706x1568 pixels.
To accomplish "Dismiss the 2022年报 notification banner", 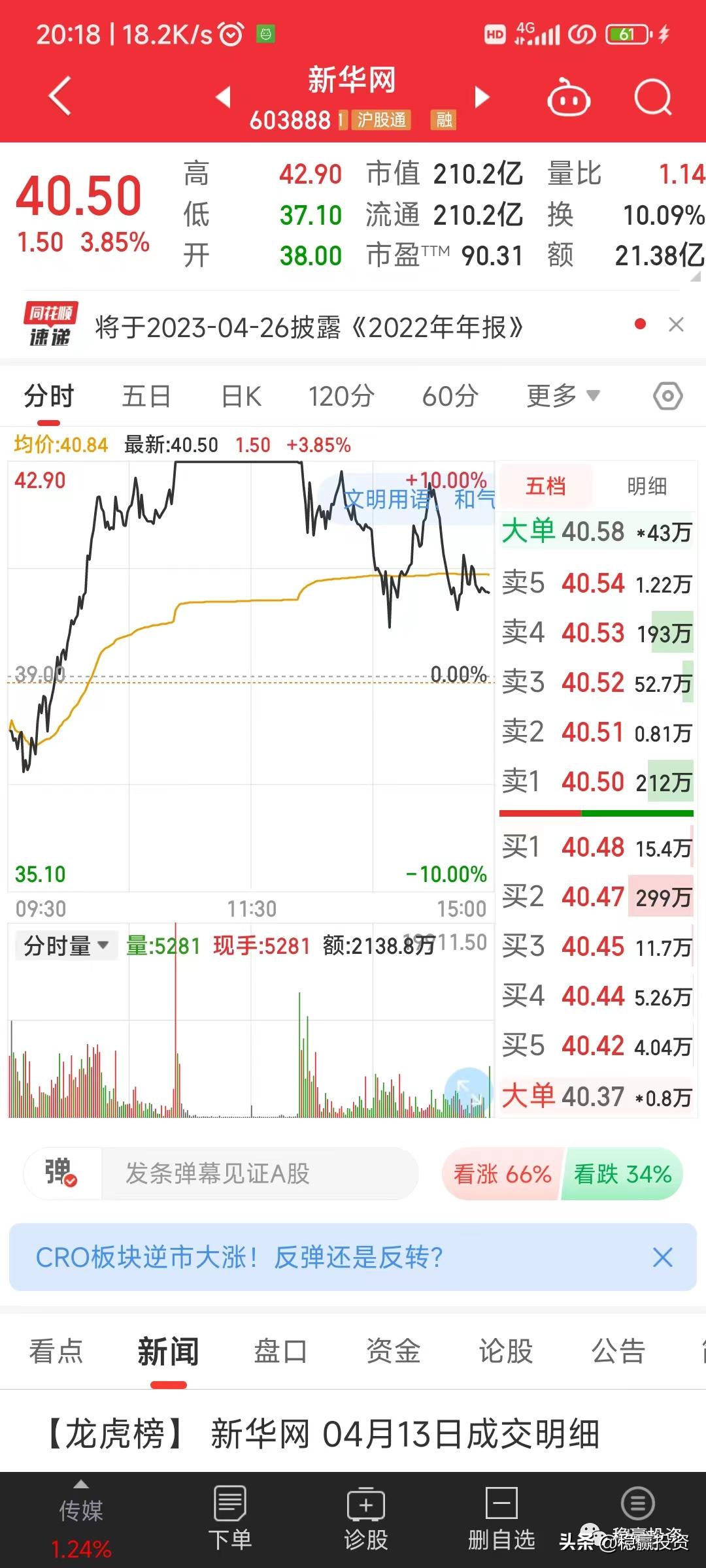I will tap(677, 325).
